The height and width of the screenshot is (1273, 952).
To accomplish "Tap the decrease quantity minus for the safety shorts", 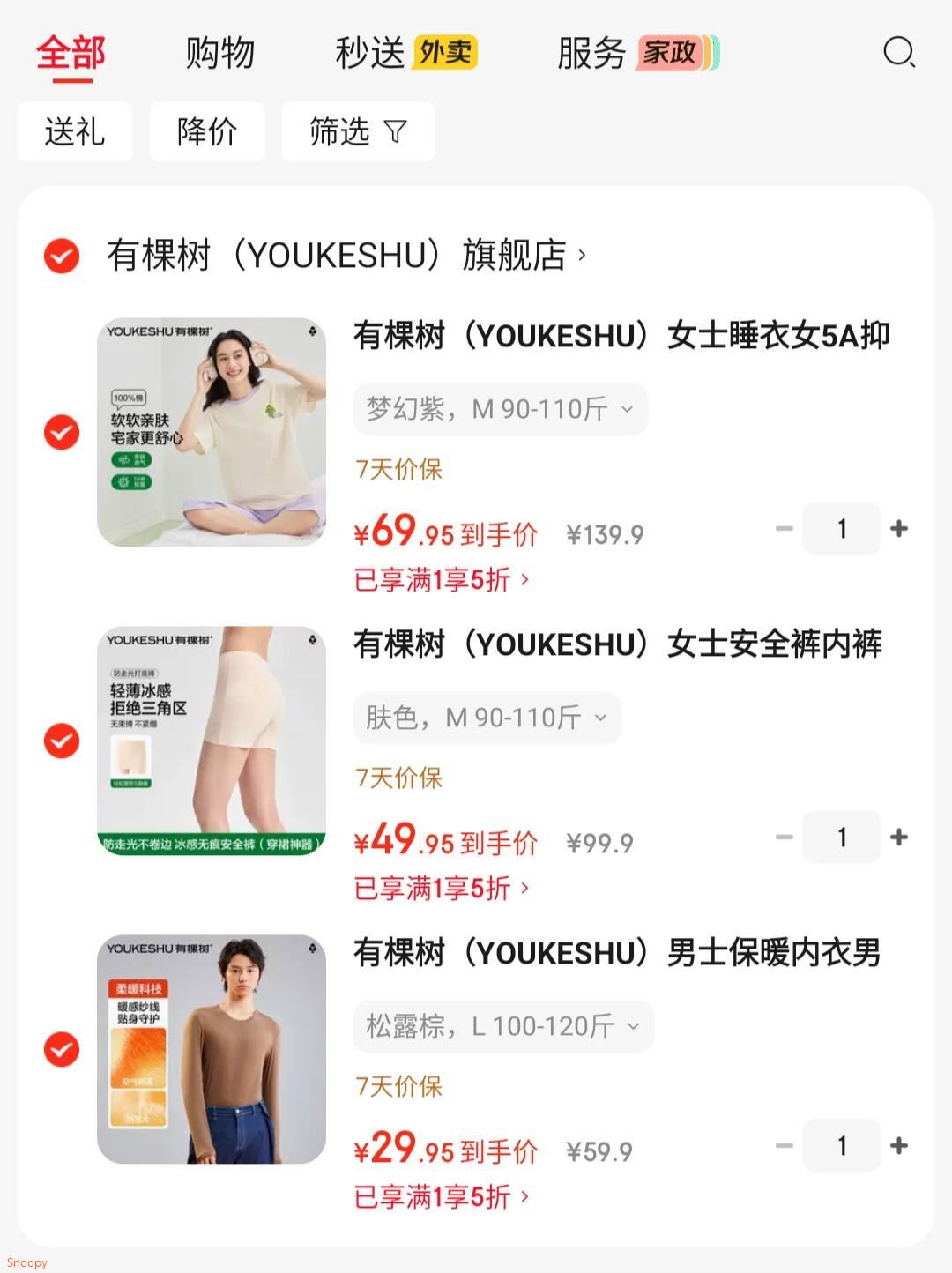I will [783, 837].
